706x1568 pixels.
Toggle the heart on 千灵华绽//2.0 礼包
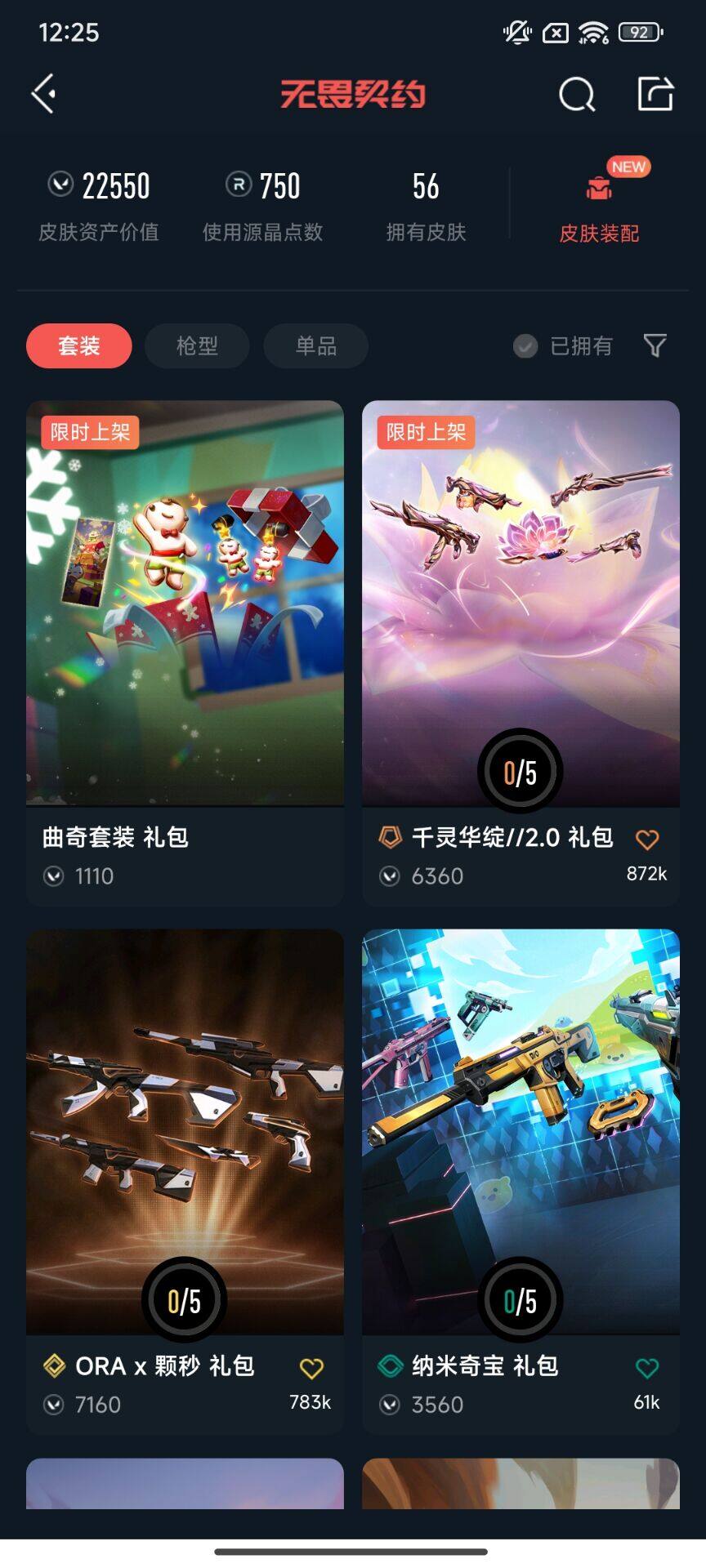(648, 839)
